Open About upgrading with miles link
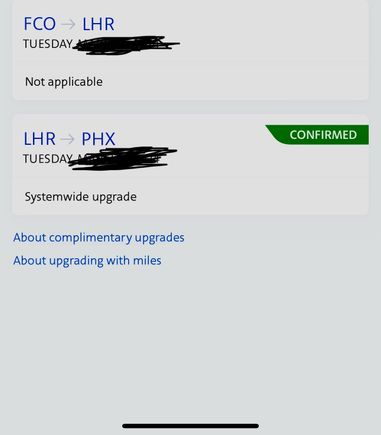381x435 pixels. click(x=87, y=260)
